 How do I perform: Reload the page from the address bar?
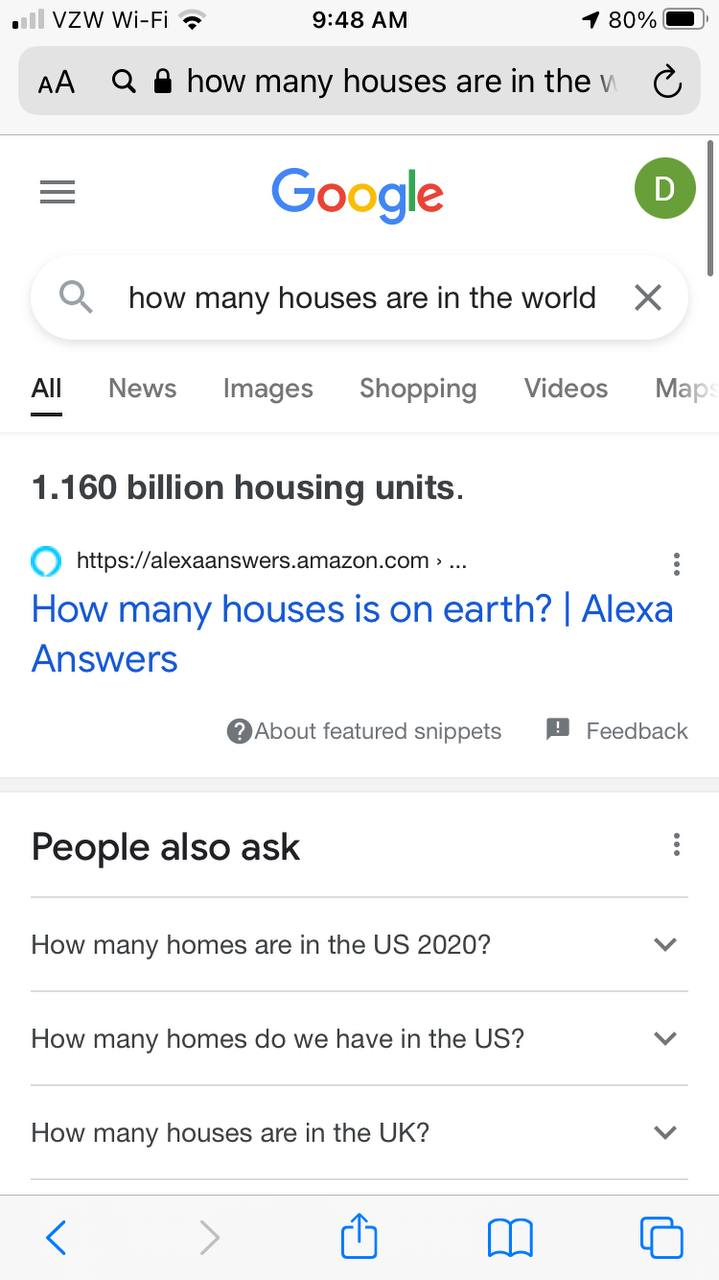(x=667, y=82)
